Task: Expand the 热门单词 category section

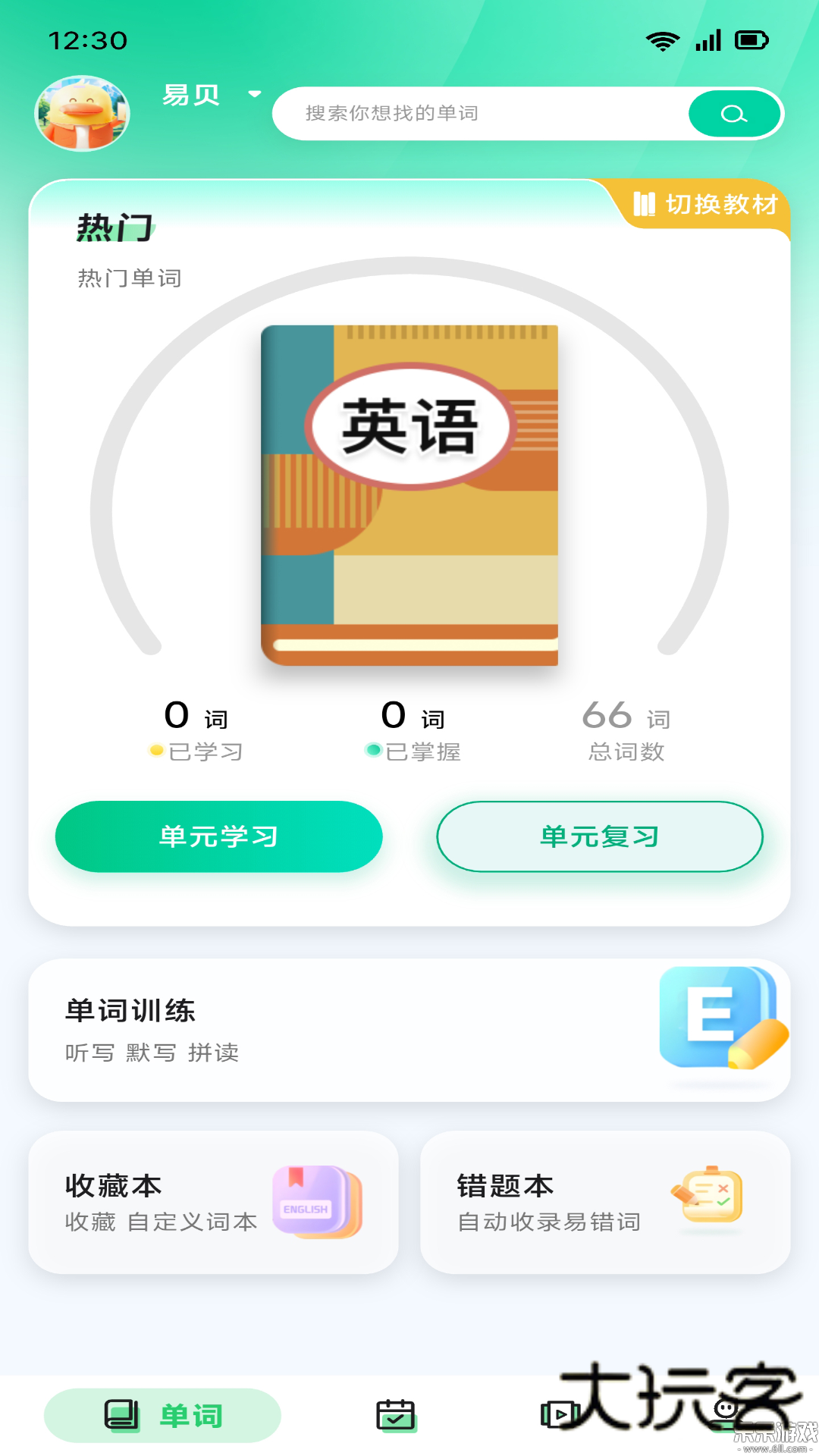Action: click(x=127, y=278)
